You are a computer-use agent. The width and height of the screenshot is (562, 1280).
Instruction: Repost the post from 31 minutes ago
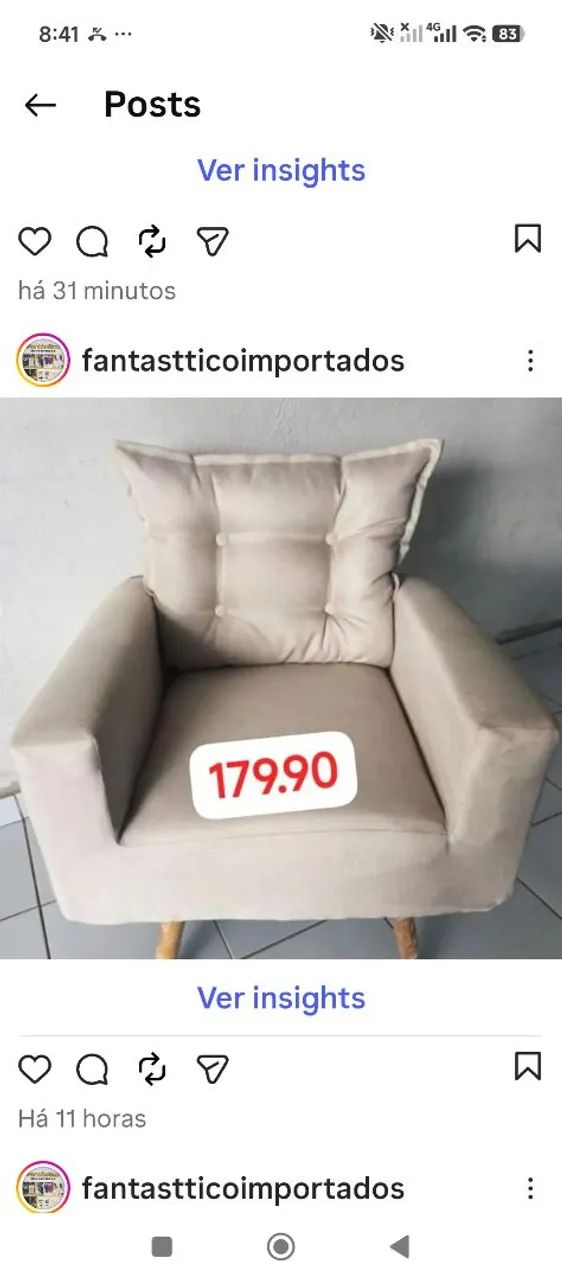click(x=152, y=241)
